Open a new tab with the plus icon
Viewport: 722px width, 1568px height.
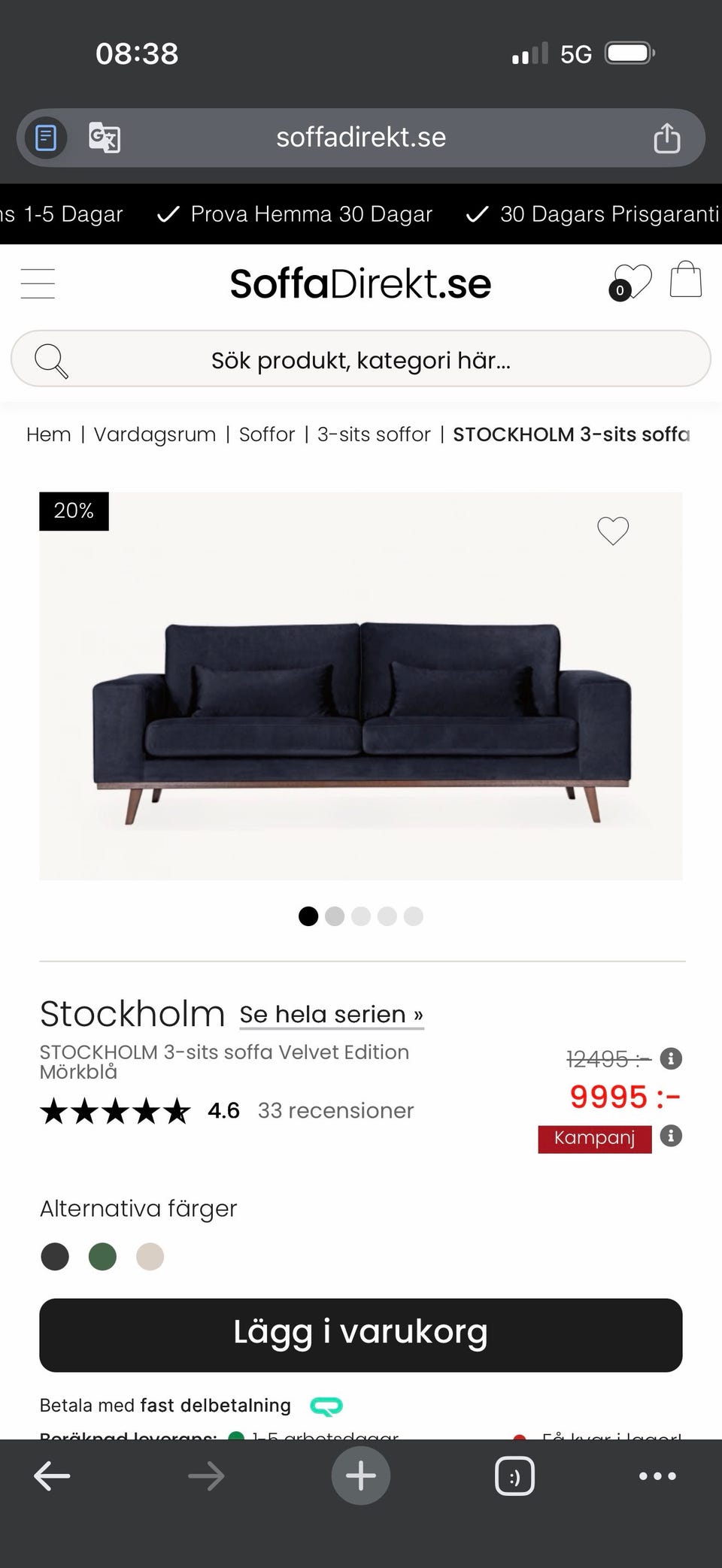tap(360, 1475)
